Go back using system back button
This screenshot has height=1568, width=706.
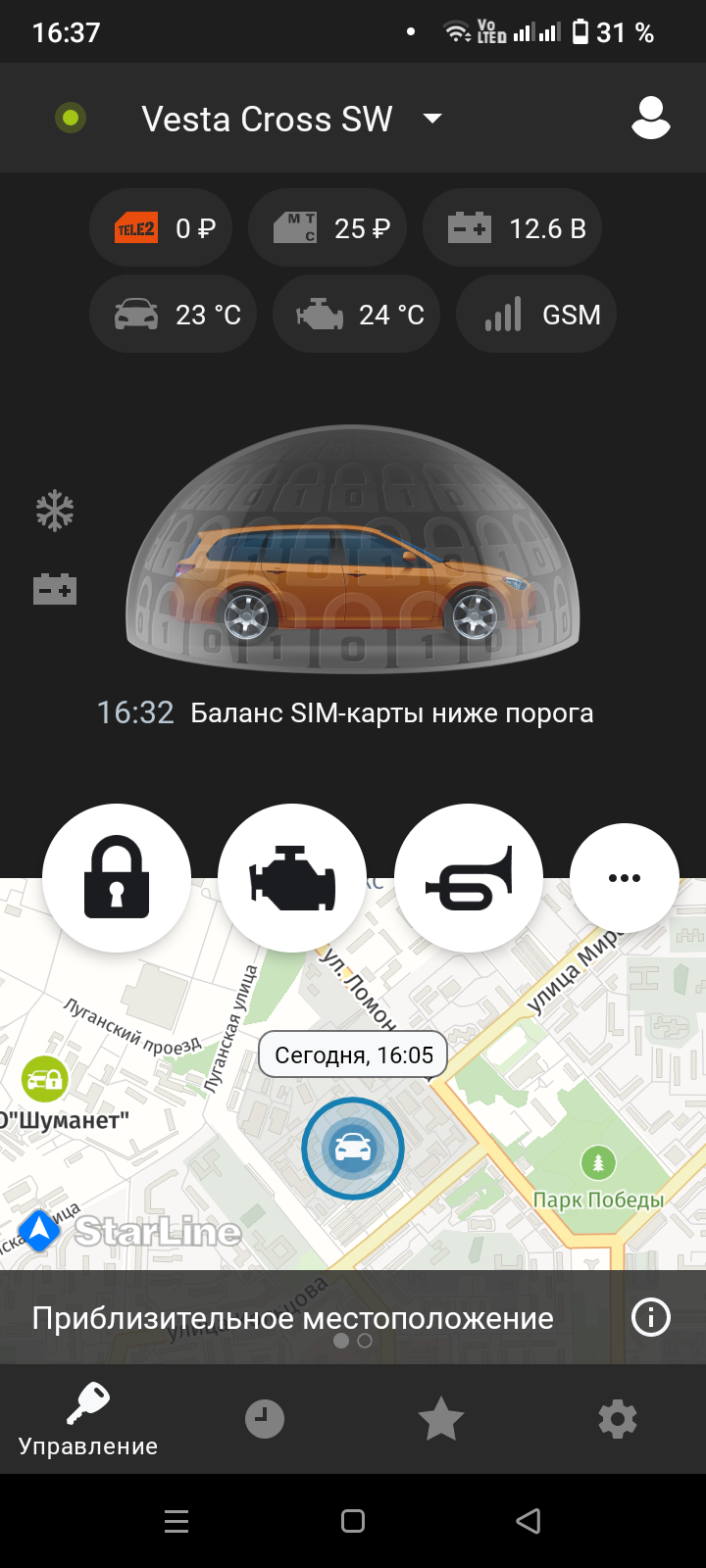coord(529,1521)
